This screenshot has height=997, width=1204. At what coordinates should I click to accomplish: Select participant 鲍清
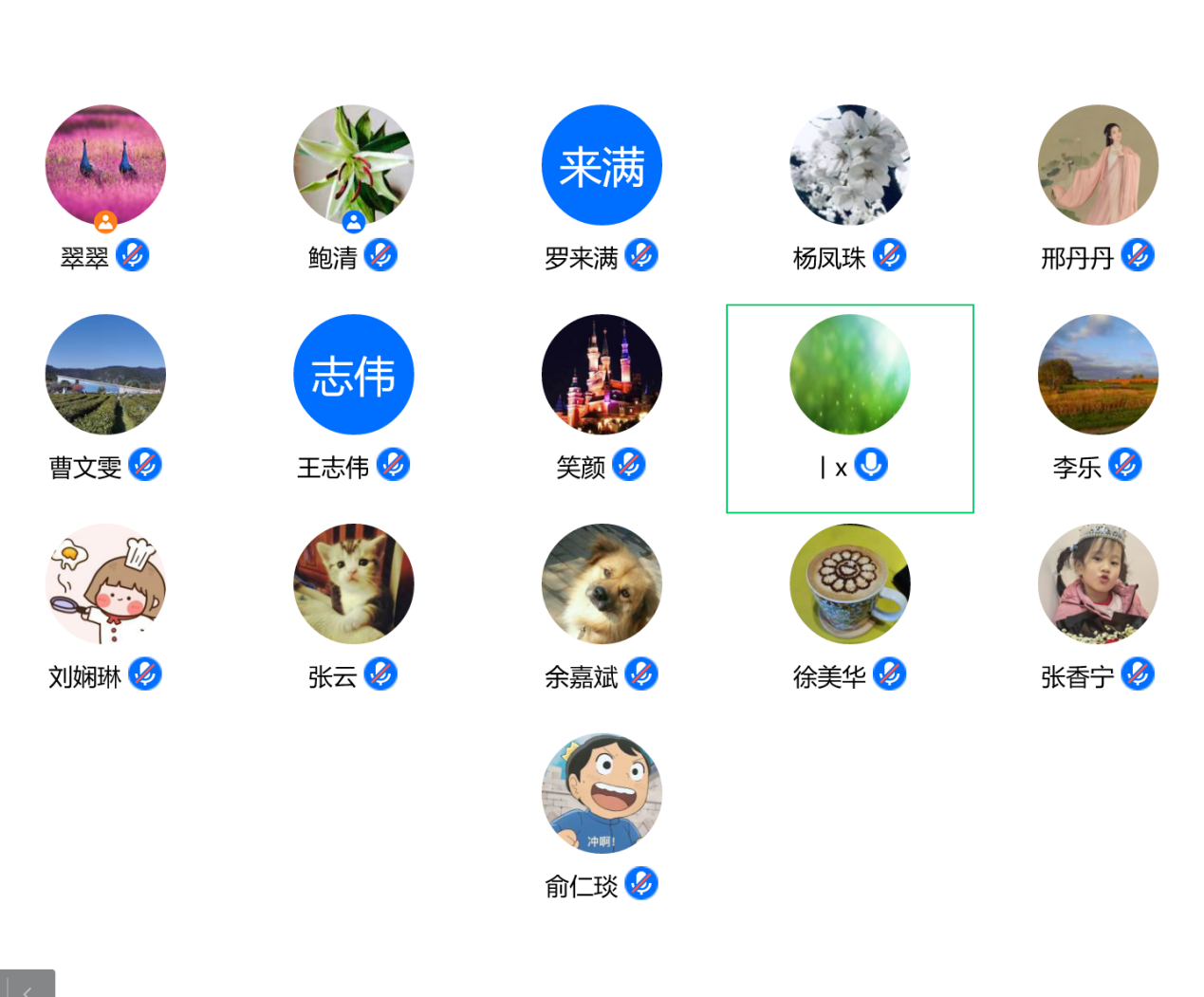pos(354,165)
